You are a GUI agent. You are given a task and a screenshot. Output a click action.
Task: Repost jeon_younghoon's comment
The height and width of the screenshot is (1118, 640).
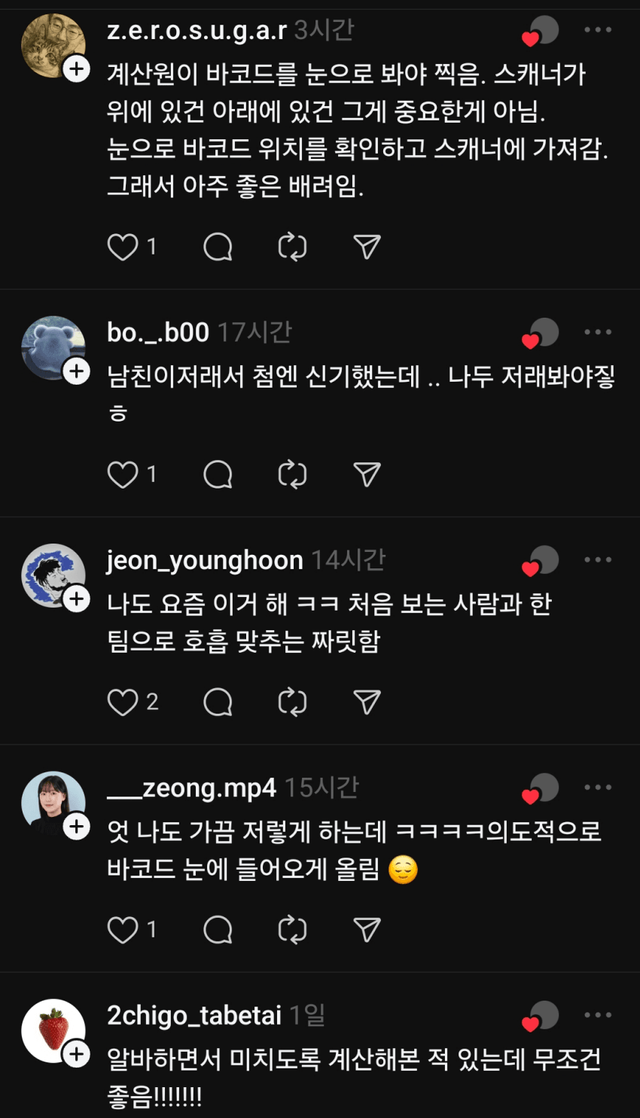coord(292,702)
